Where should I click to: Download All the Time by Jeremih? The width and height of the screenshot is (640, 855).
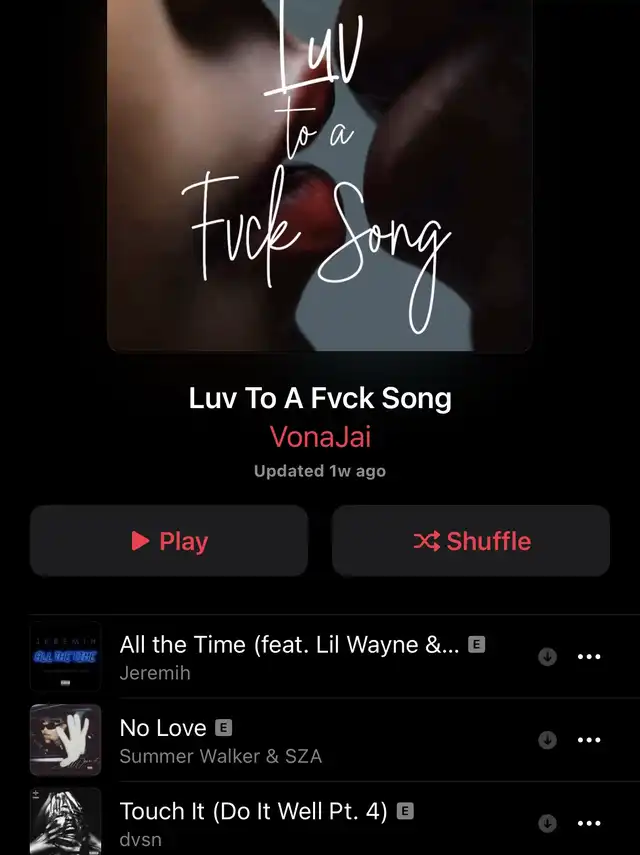547,657
